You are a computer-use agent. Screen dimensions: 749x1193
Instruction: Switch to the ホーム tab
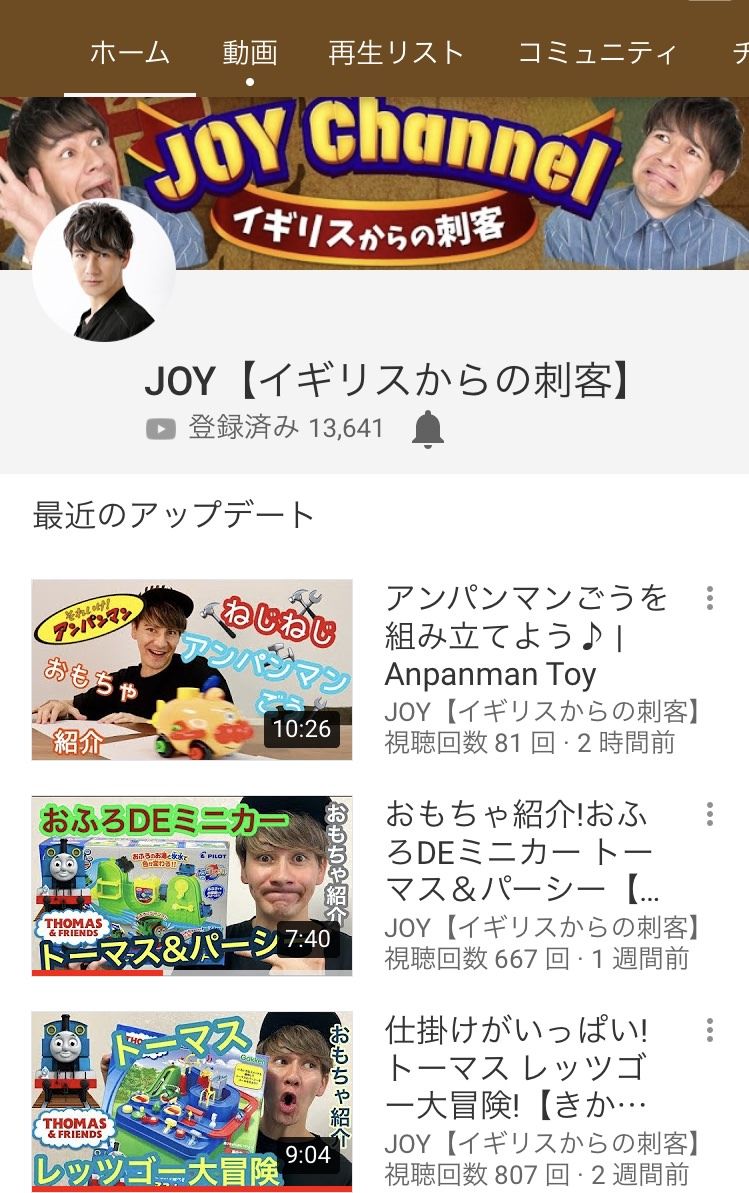(130, 53)
